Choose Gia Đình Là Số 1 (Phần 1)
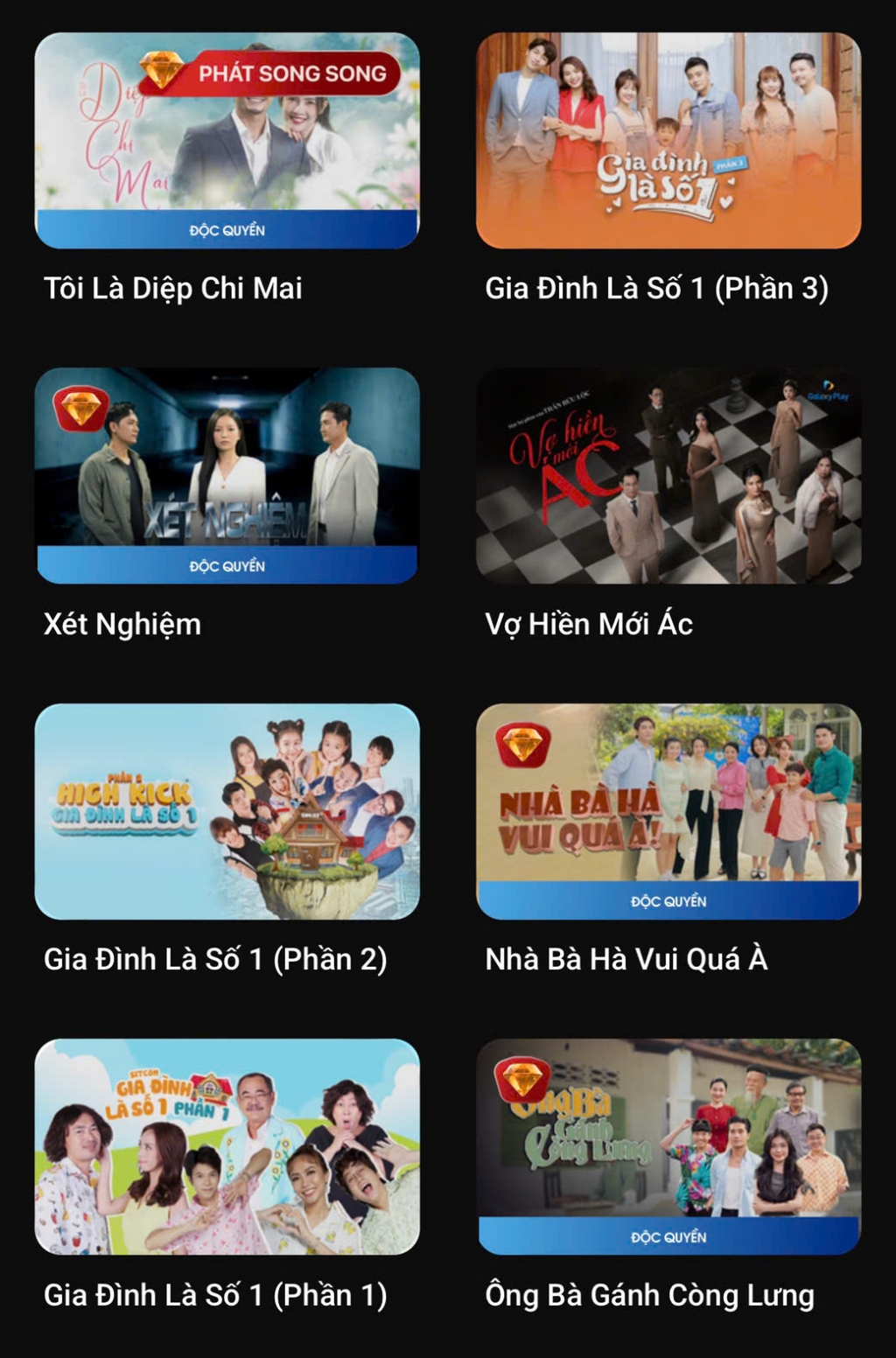This screenshot has width=896, height=1358. pos(227,1146)
